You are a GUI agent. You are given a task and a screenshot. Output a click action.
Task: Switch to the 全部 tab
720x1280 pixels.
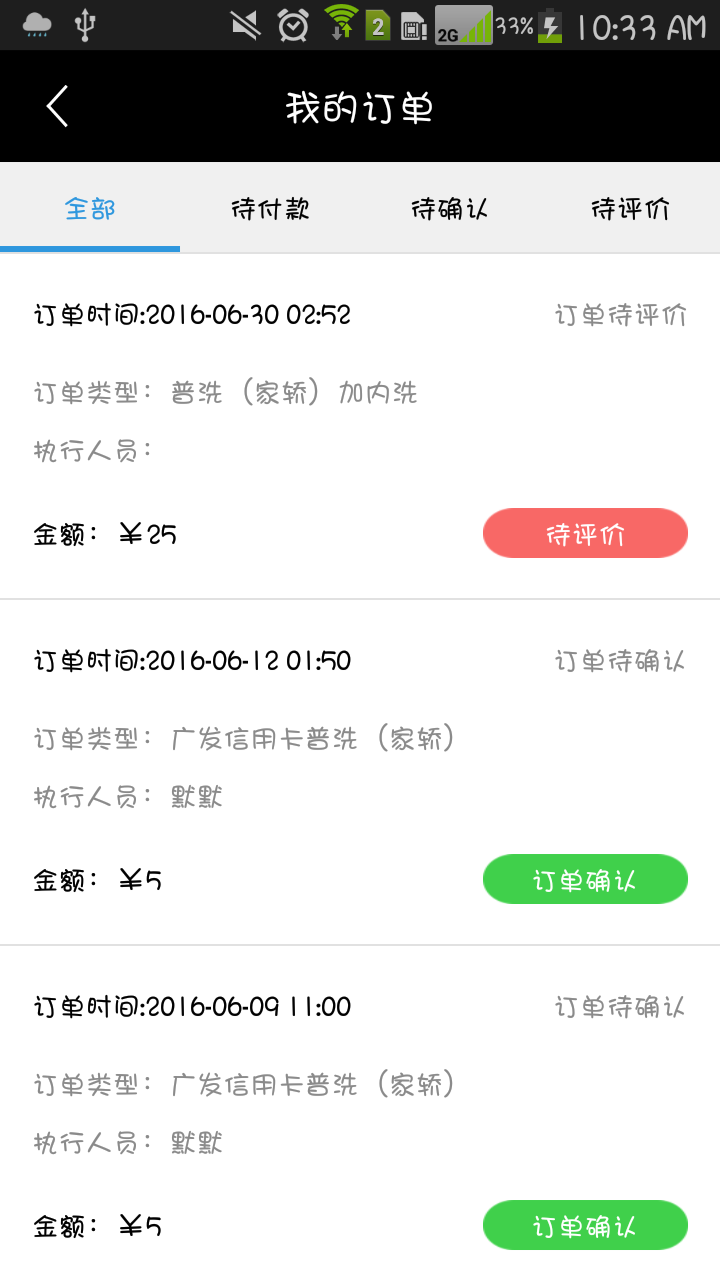click(90, 209)
